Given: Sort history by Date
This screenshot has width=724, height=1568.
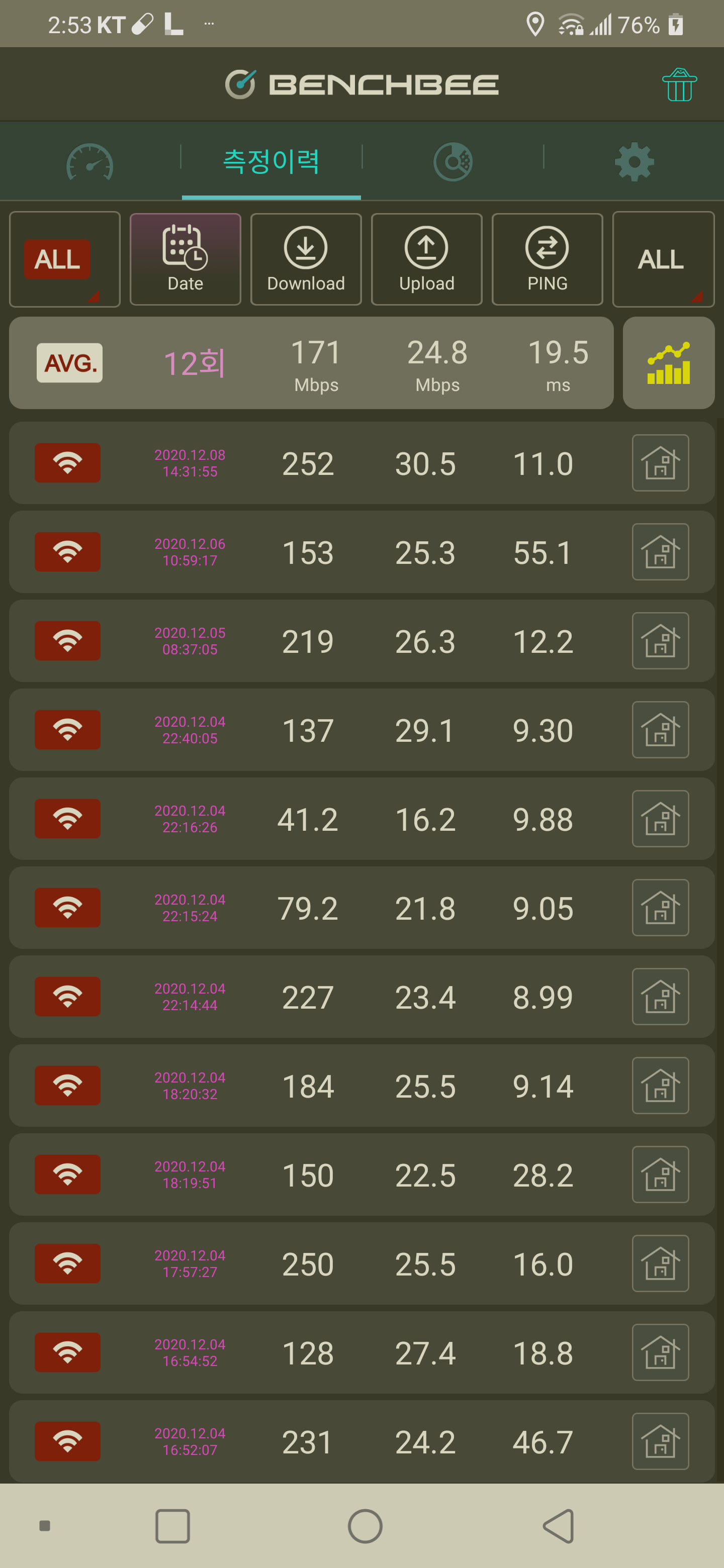Looking at the screenshot, I should 185,259.
